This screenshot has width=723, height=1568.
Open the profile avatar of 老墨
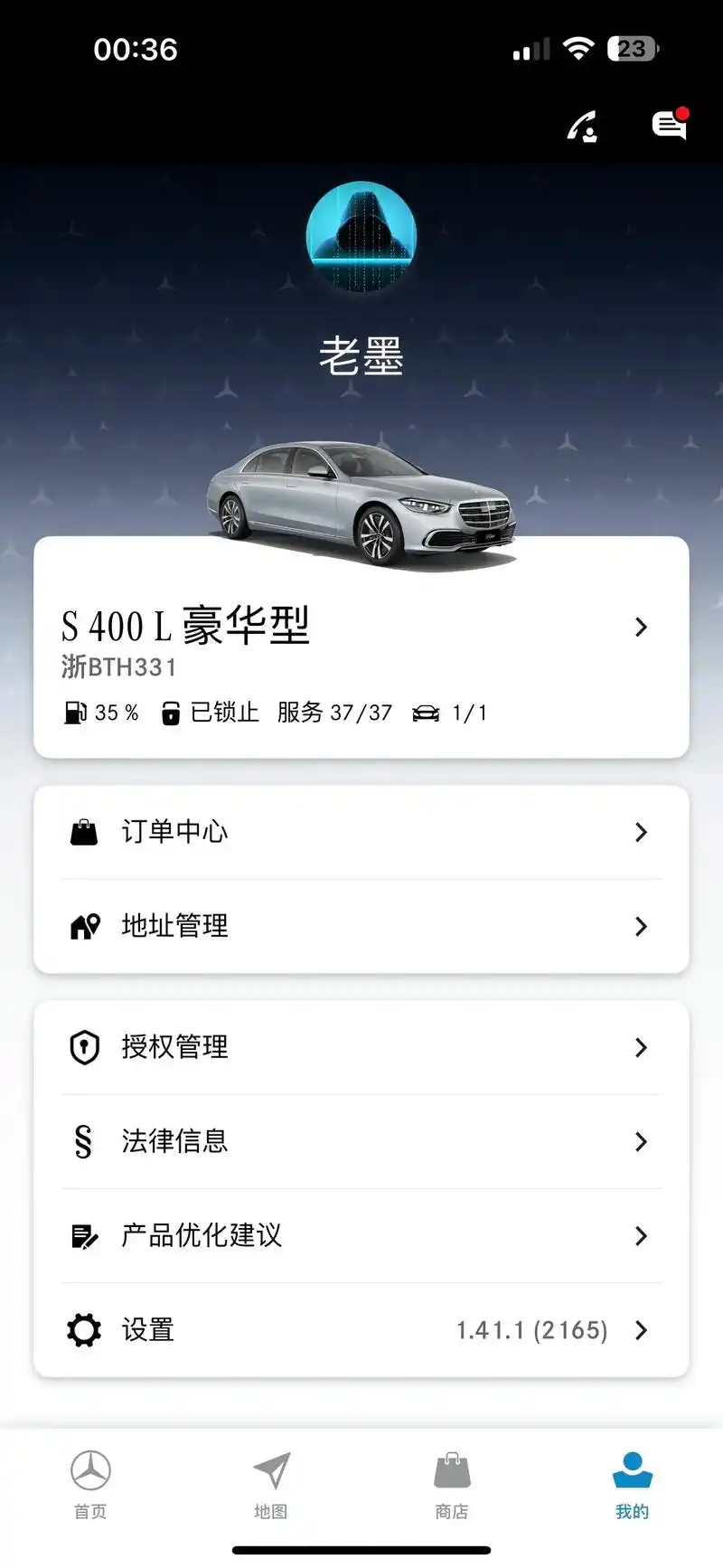pyautogui.click(x=361, y=235)
